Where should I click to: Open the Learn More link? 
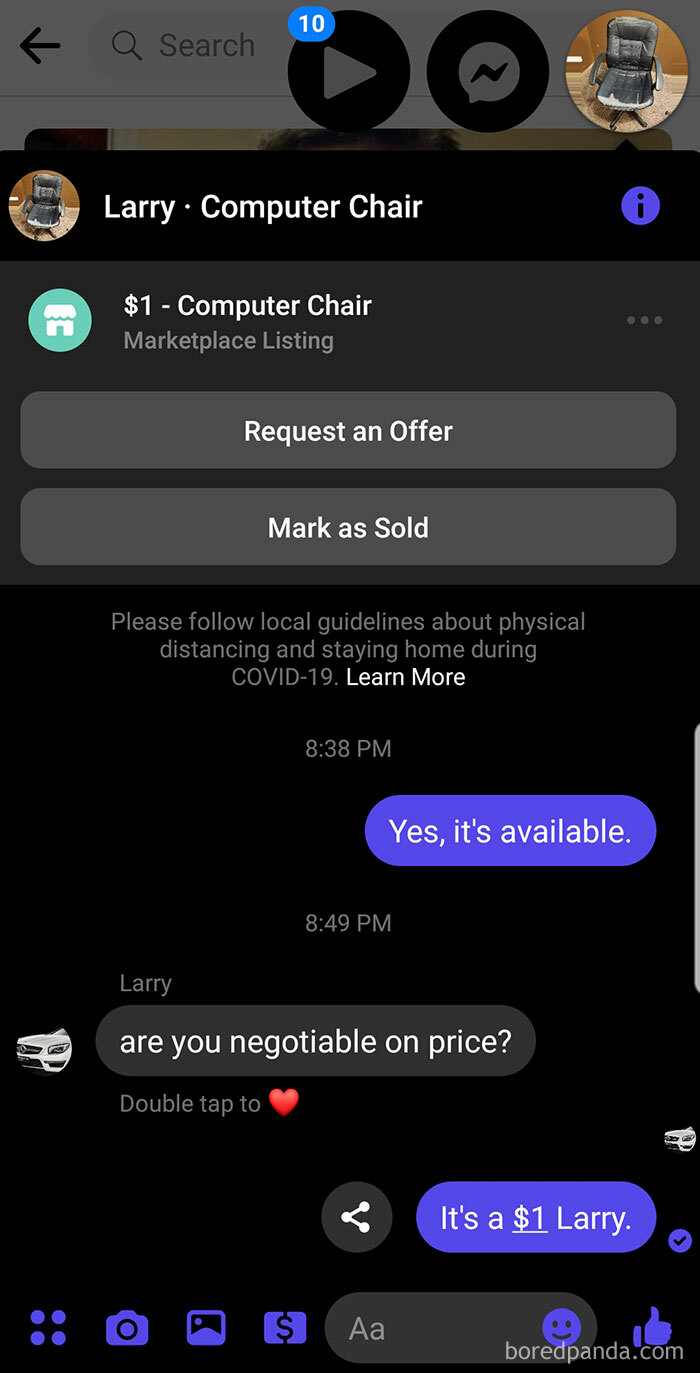click(x=405, y=677)
